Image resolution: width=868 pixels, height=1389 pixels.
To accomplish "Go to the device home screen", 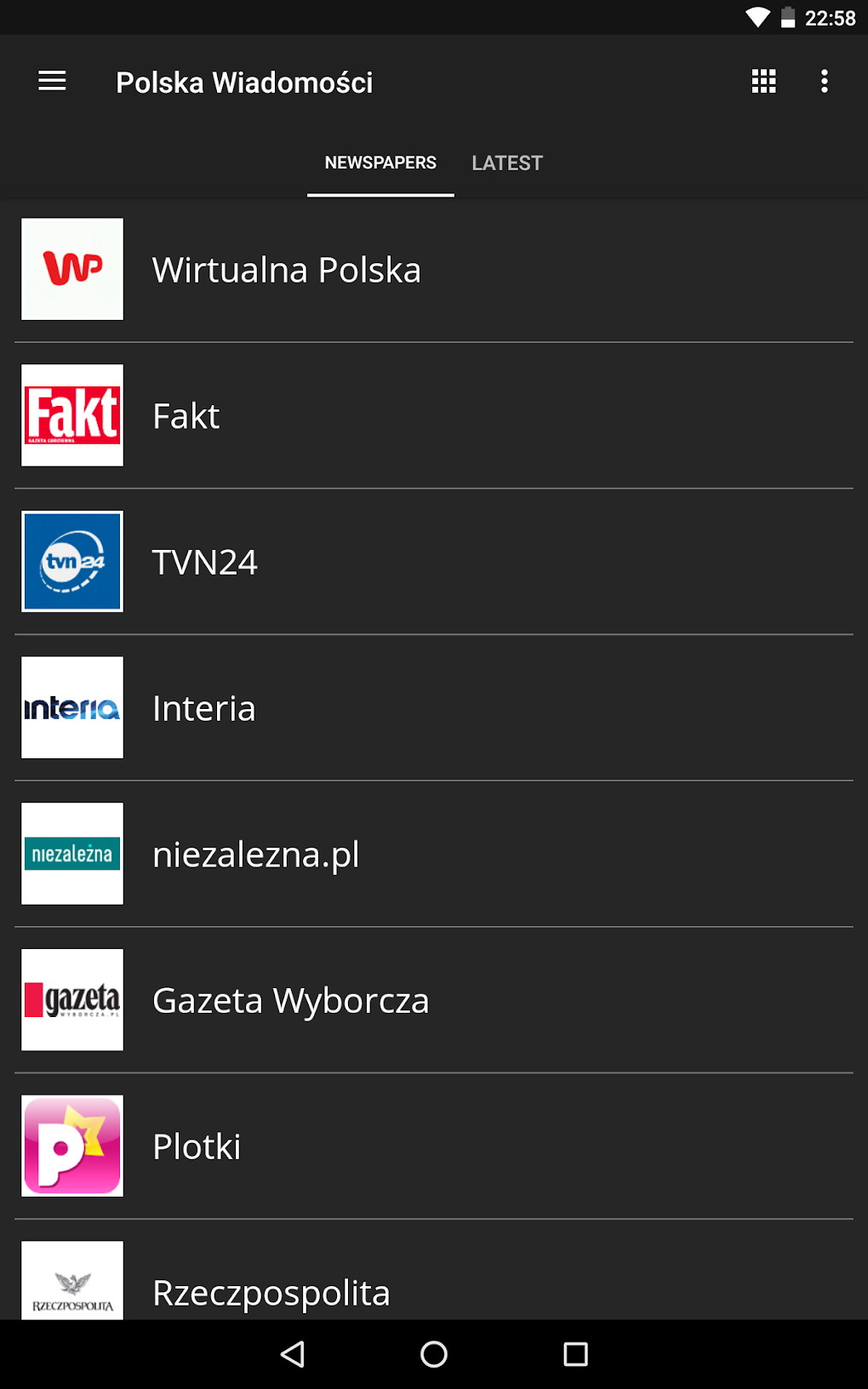I will point(434,1354).
